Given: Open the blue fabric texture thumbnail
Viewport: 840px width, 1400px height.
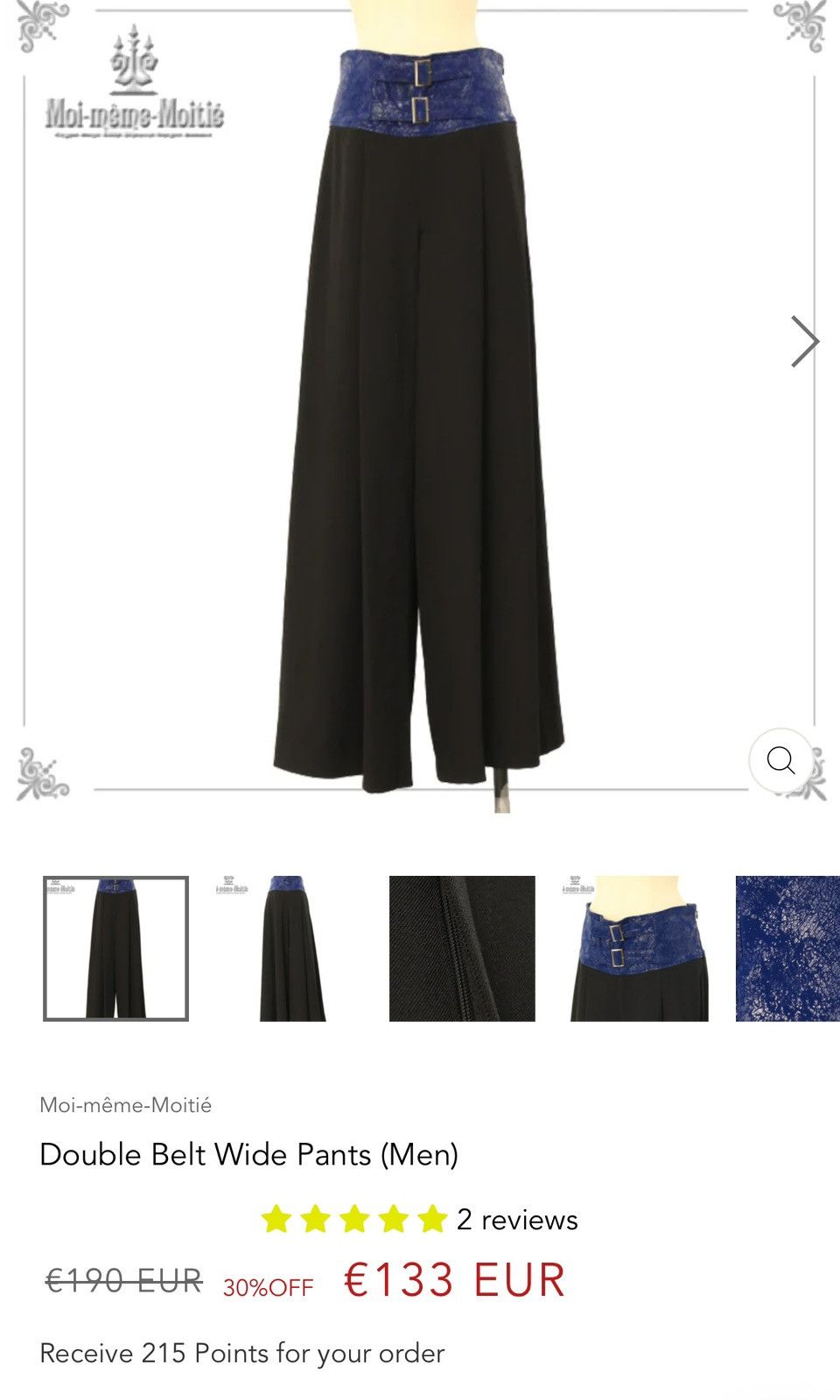Looking at the screenshot, I should coord(787,948).
